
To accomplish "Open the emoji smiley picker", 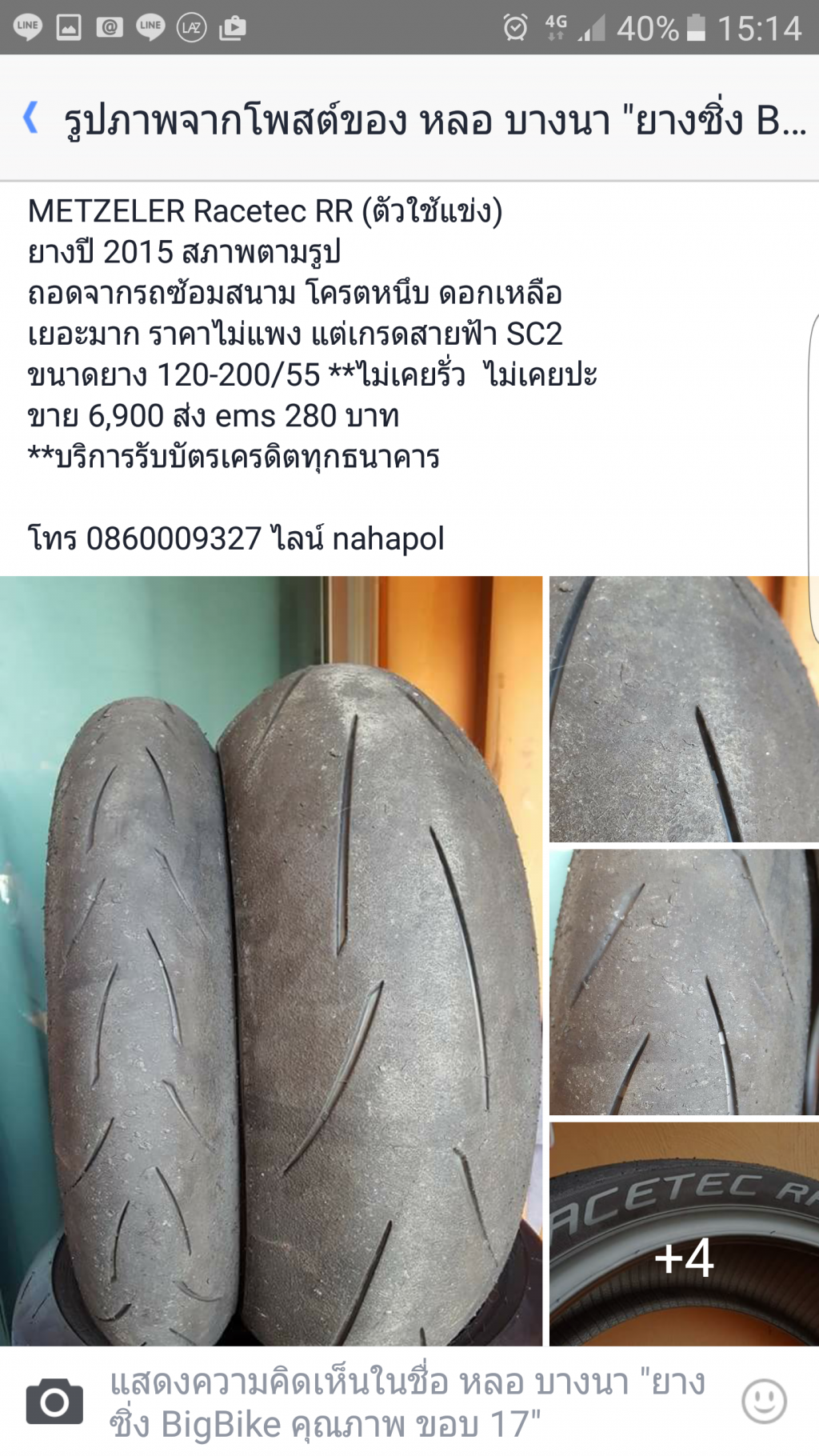I will tap(764, 1402).
